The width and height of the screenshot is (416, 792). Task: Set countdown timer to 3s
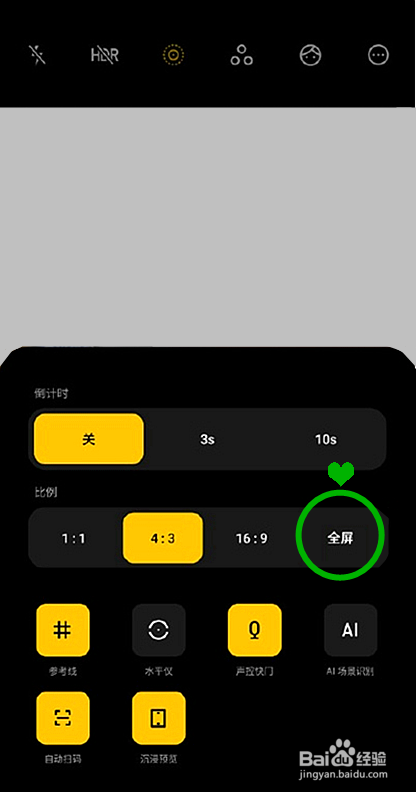pyautogui.click(x=207, y=439)
